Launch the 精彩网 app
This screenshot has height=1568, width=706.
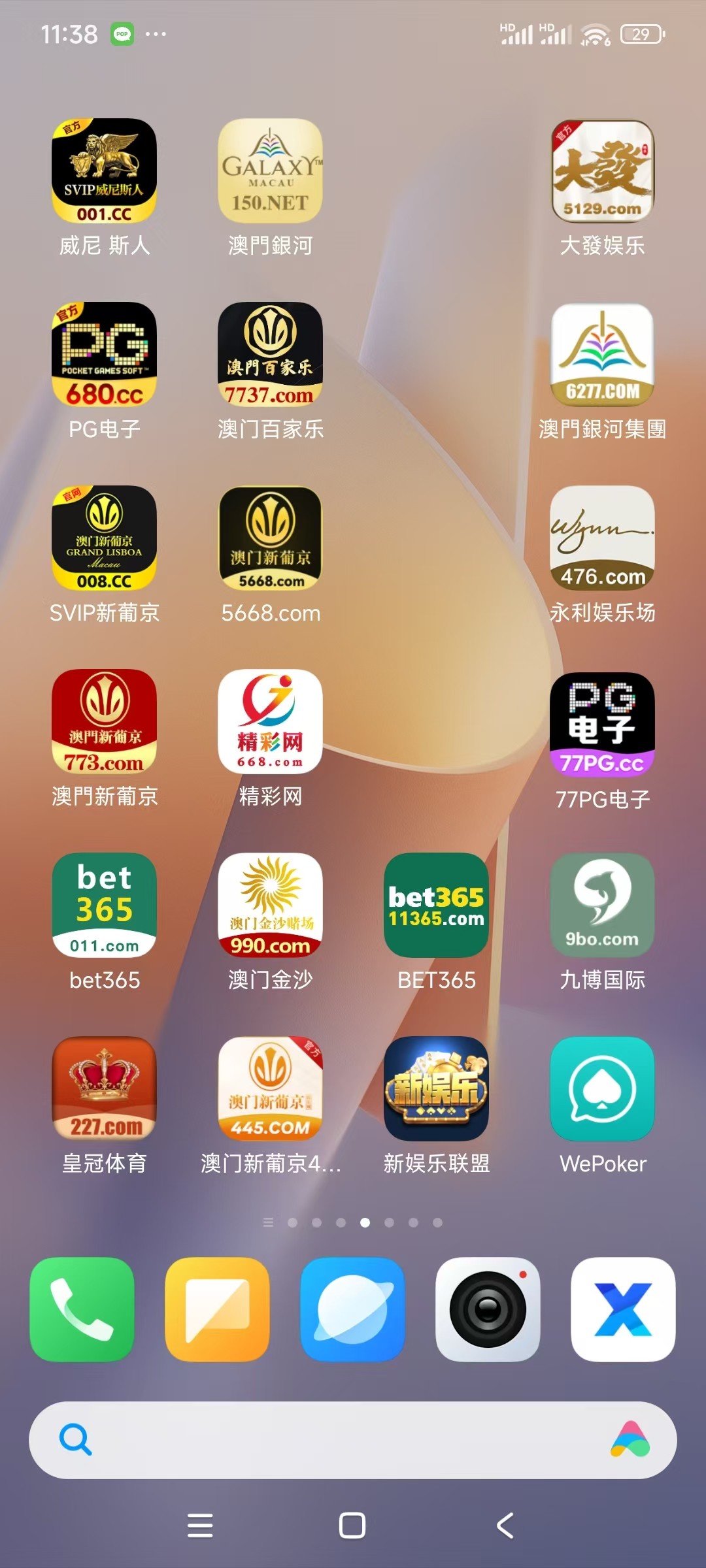tap(270, 722)
